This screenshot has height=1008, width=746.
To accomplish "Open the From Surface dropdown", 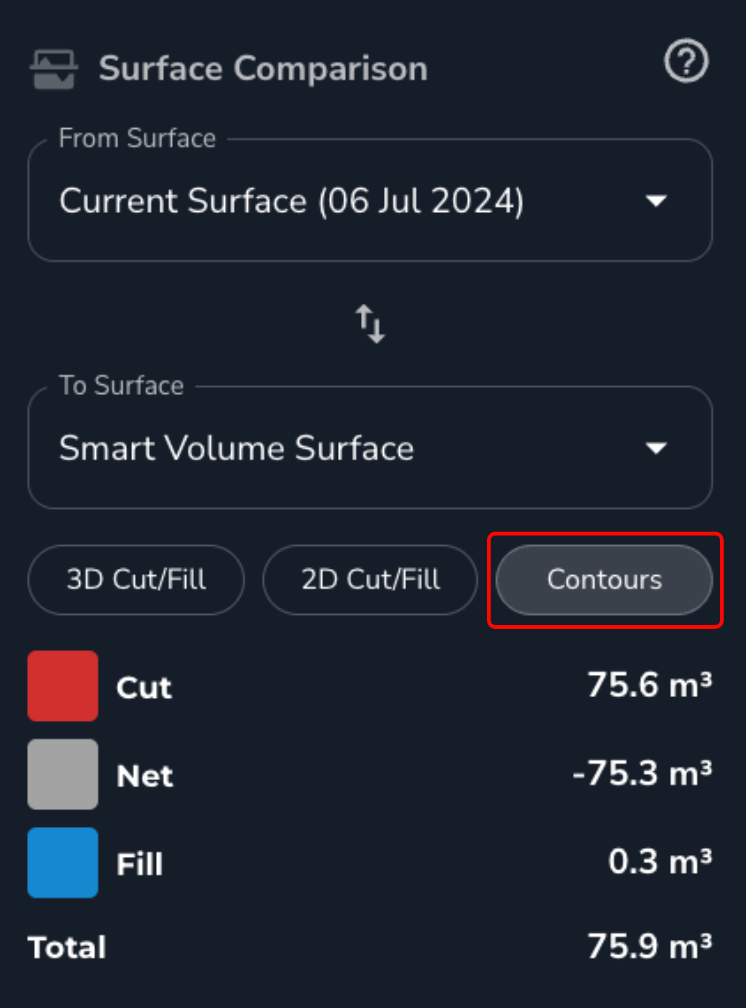I will tap(655, 200).
